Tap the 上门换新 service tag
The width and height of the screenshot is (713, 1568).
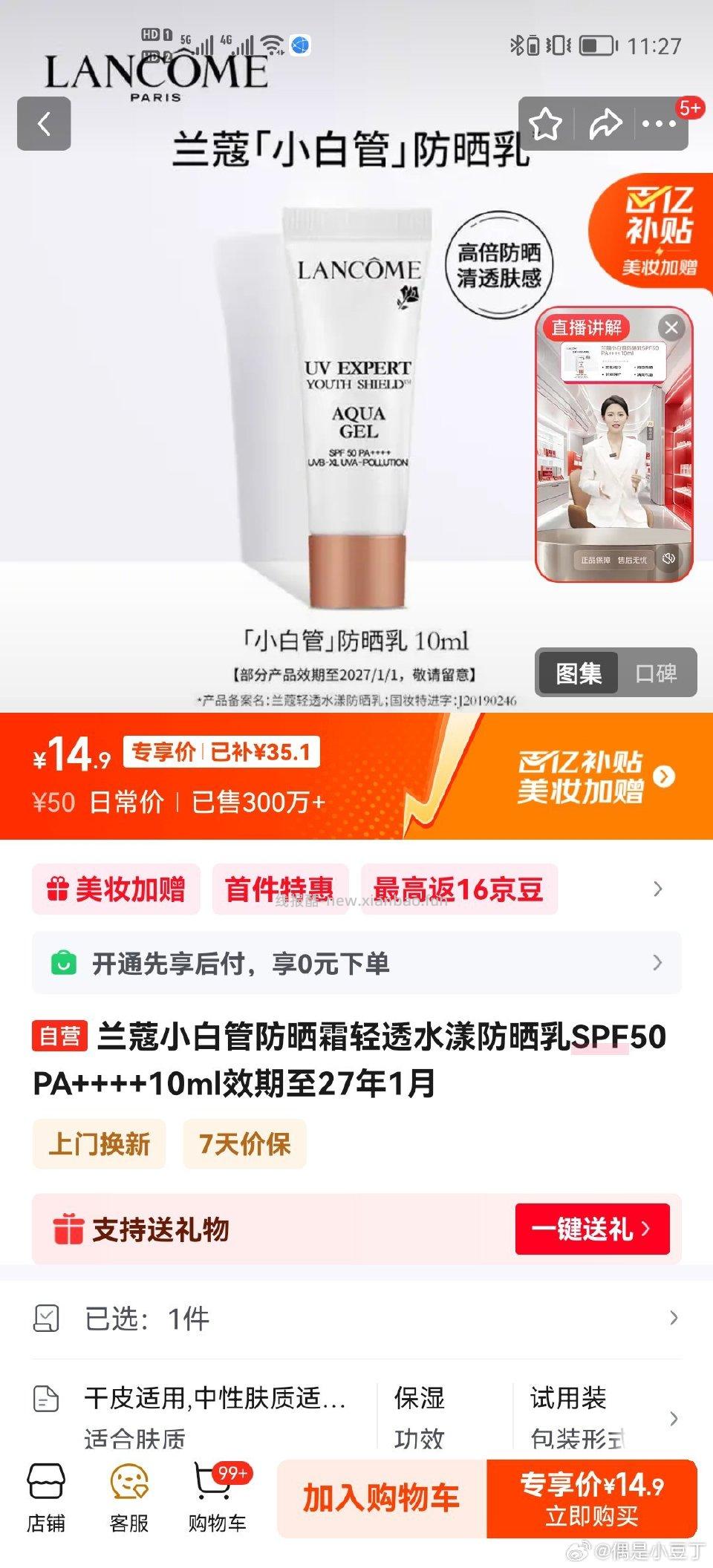point(100,1144)
